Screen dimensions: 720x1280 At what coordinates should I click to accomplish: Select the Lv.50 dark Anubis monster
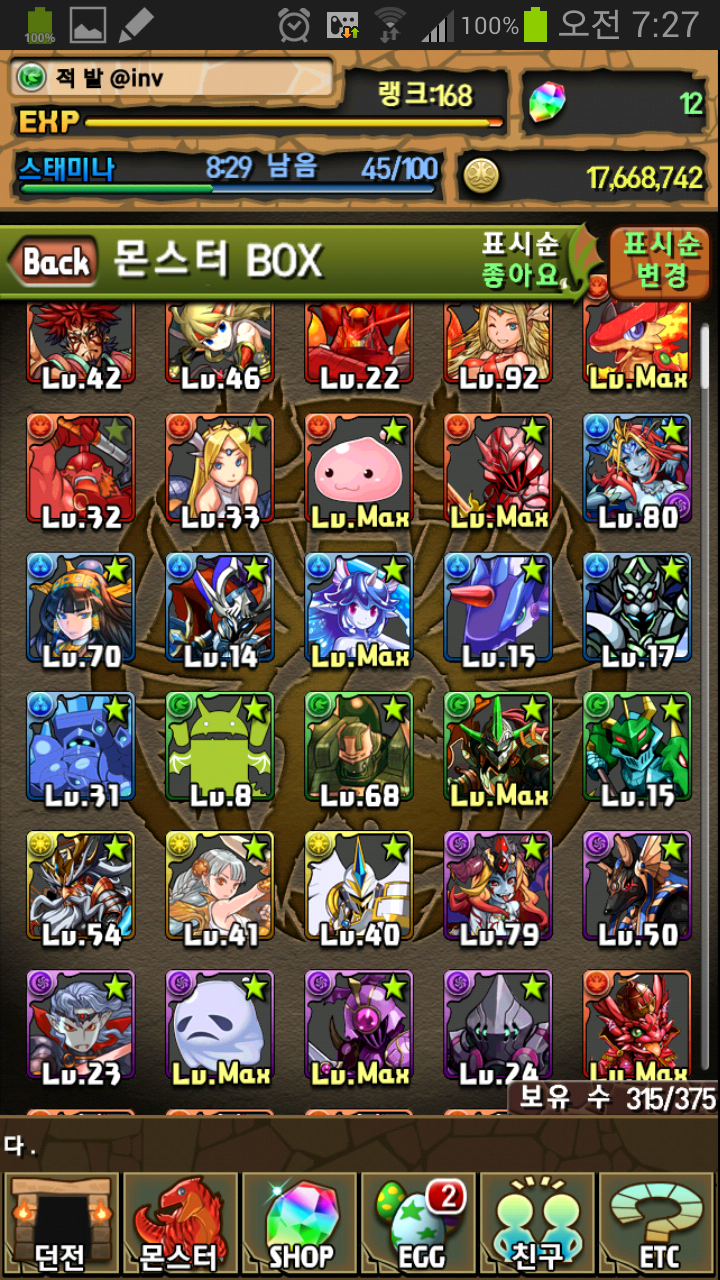637,886
